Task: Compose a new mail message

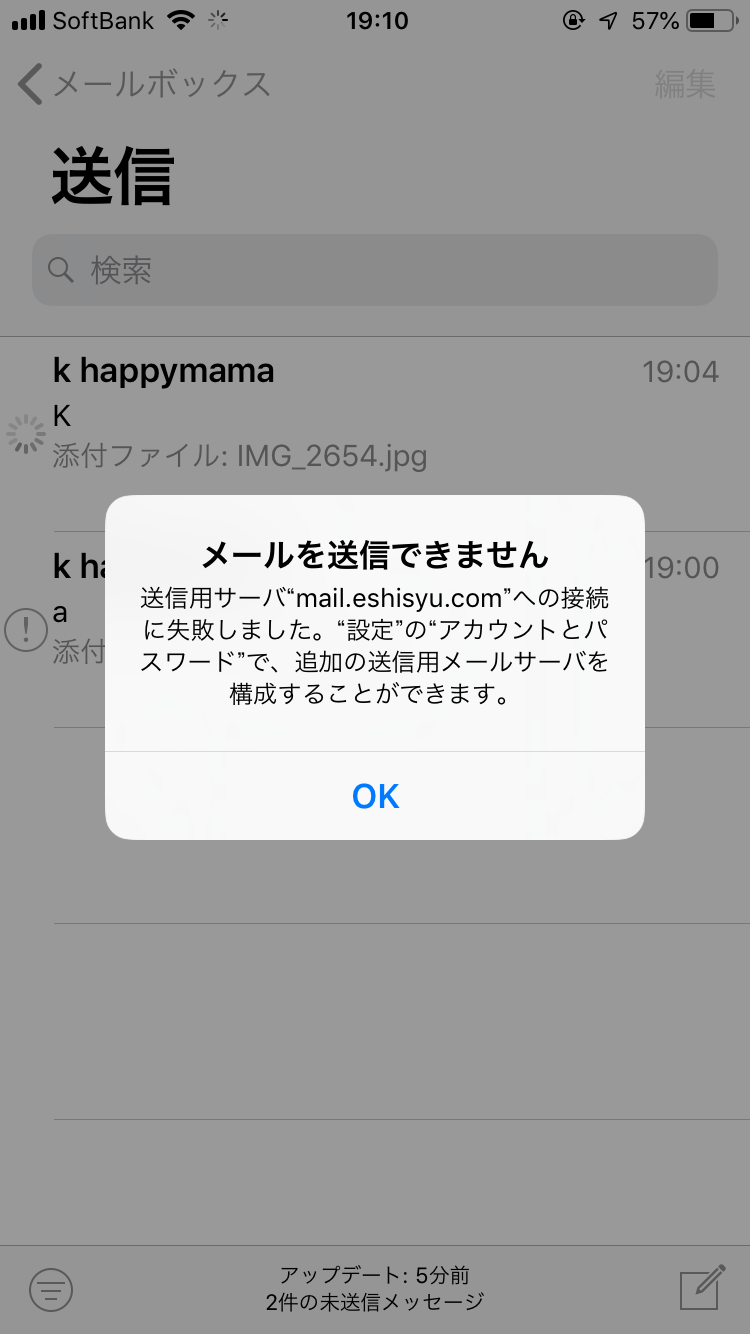Action: click(701, 1287)
